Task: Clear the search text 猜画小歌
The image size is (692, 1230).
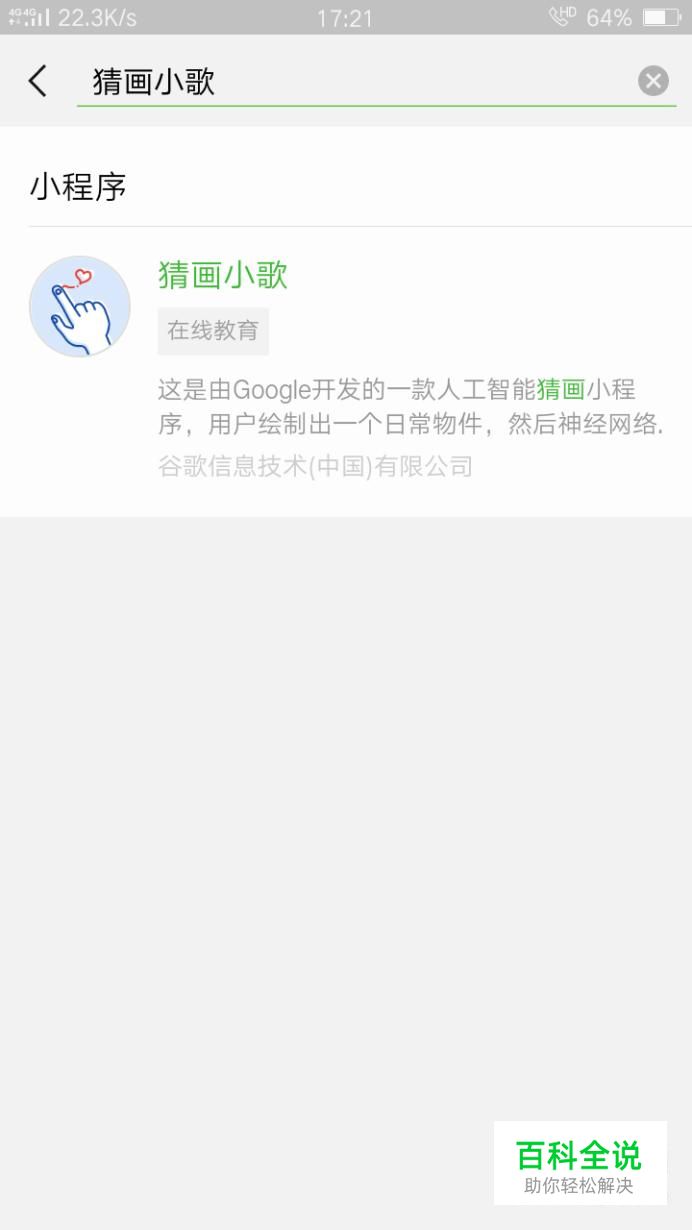Action: 653,81
